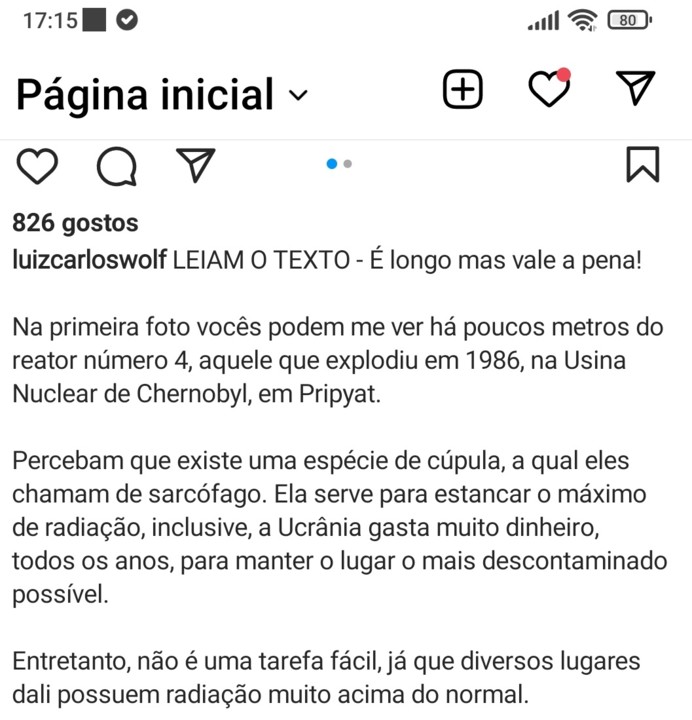Create a new post with plus icon
This screenshot has height=720, width=692.
click(x=462, y=90)
